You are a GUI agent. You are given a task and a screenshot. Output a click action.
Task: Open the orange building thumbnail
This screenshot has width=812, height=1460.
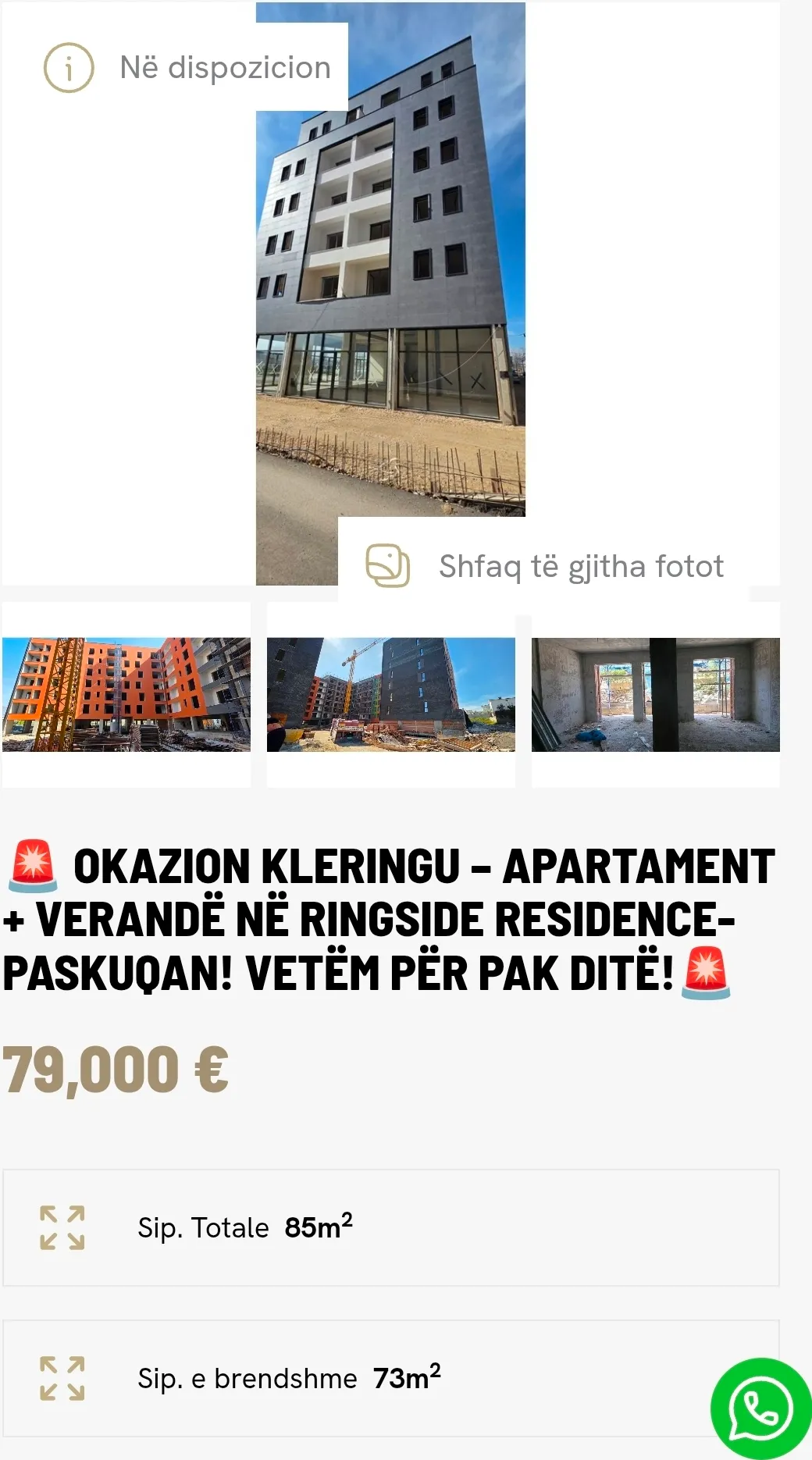(x=126, y=694)
